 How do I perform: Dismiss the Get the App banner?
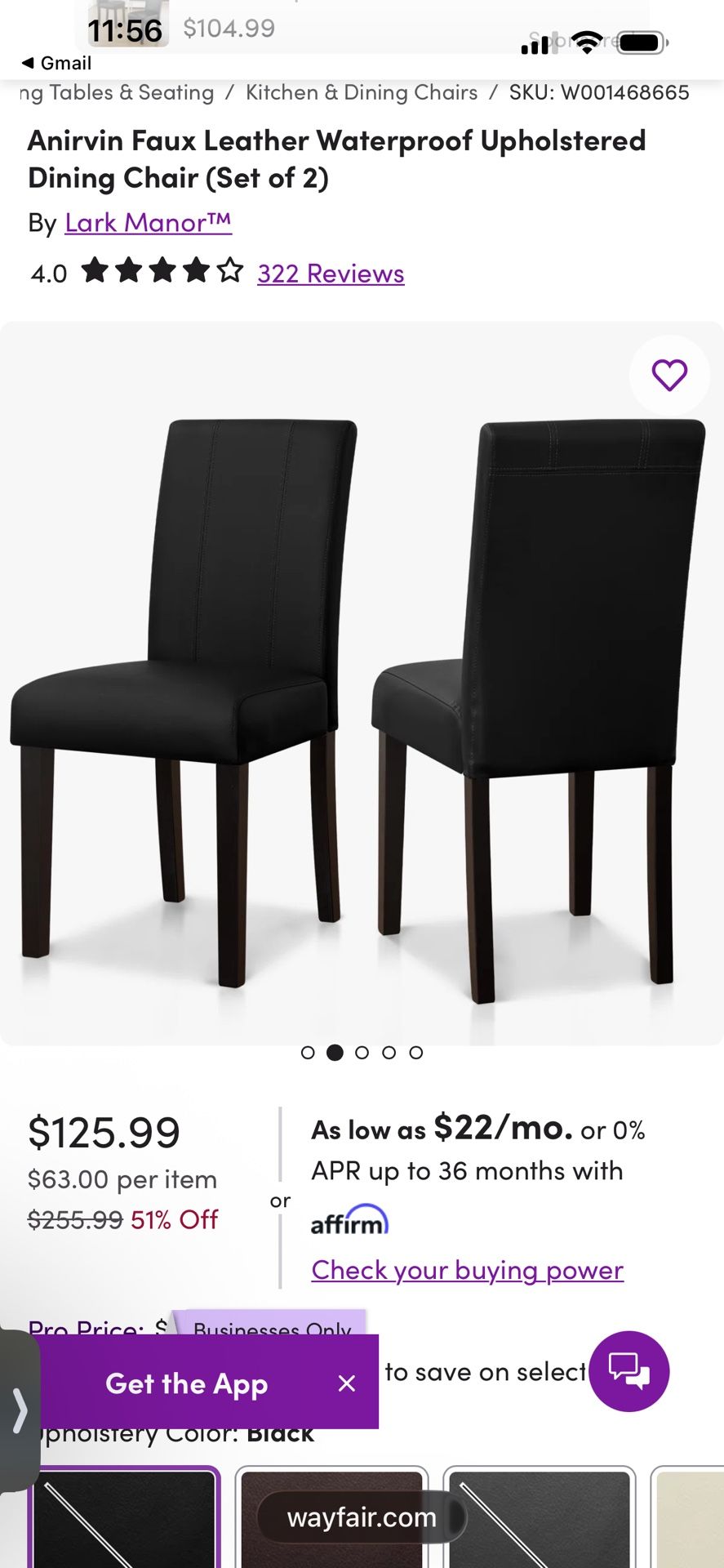click(347, 1383)
